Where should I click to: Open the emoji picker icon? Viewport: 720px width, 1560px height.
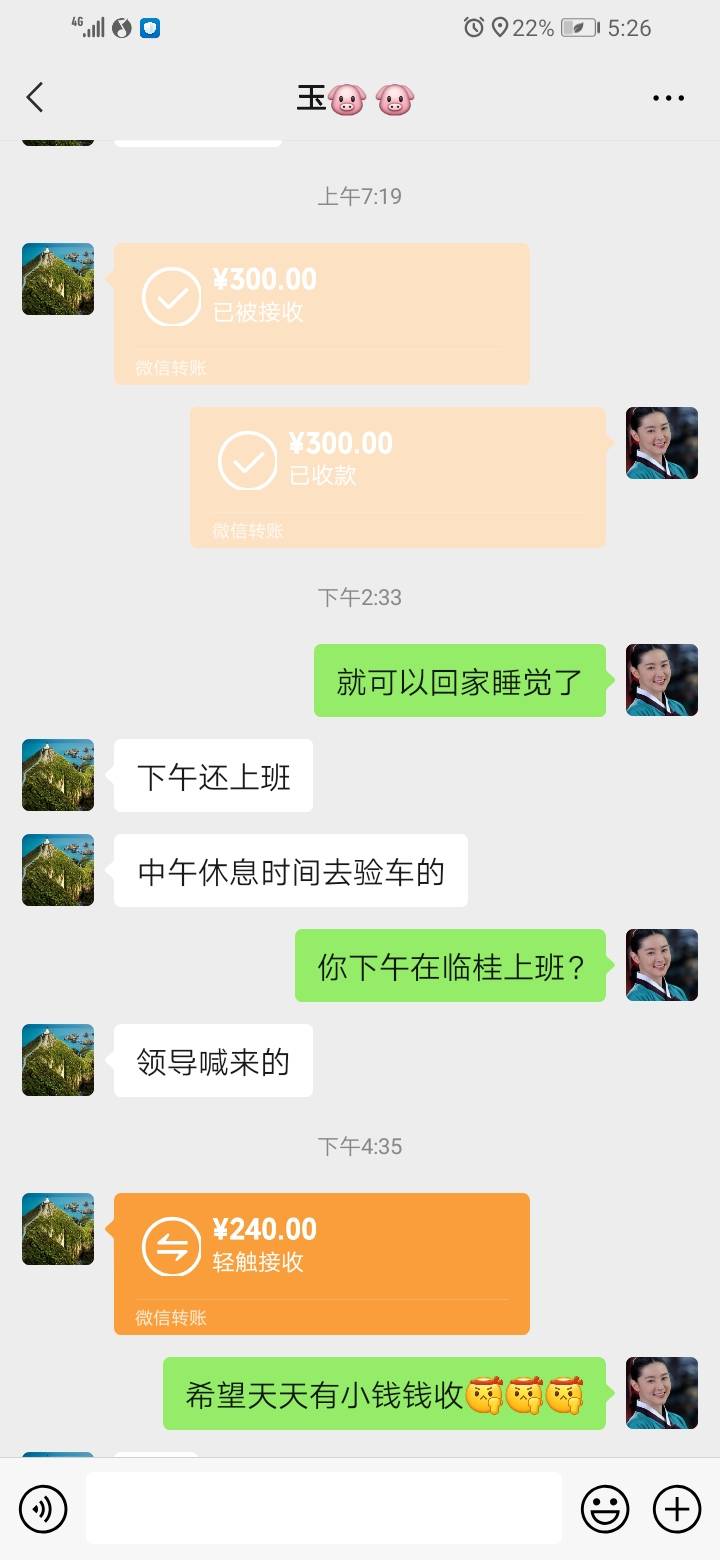[607, 1508]
